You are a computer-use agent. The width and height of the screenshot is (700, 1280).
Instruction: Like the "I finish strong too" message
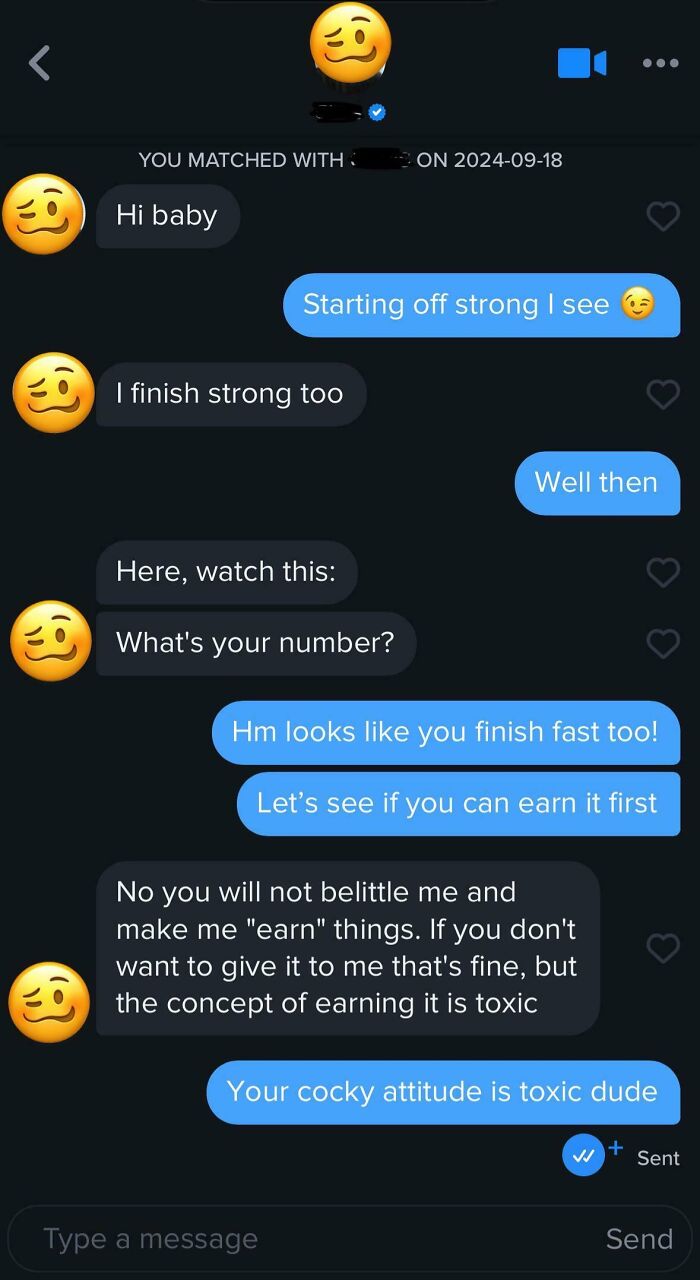[x=663, y=394]
